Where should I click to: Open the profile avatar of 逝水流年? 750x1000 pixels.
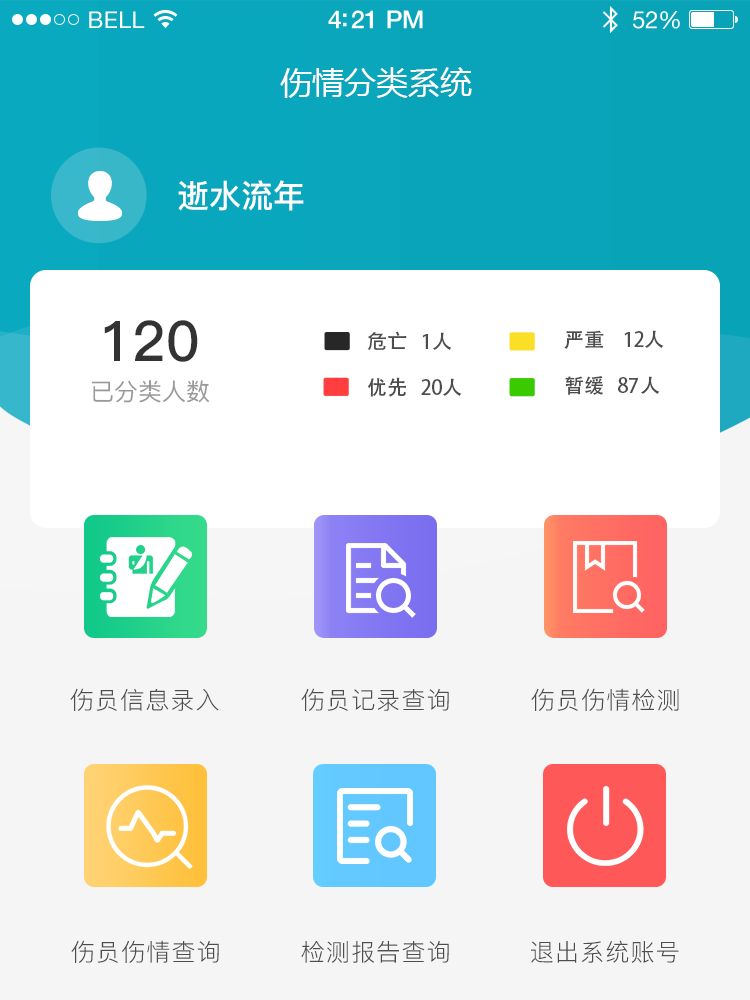tap(99, 196)
